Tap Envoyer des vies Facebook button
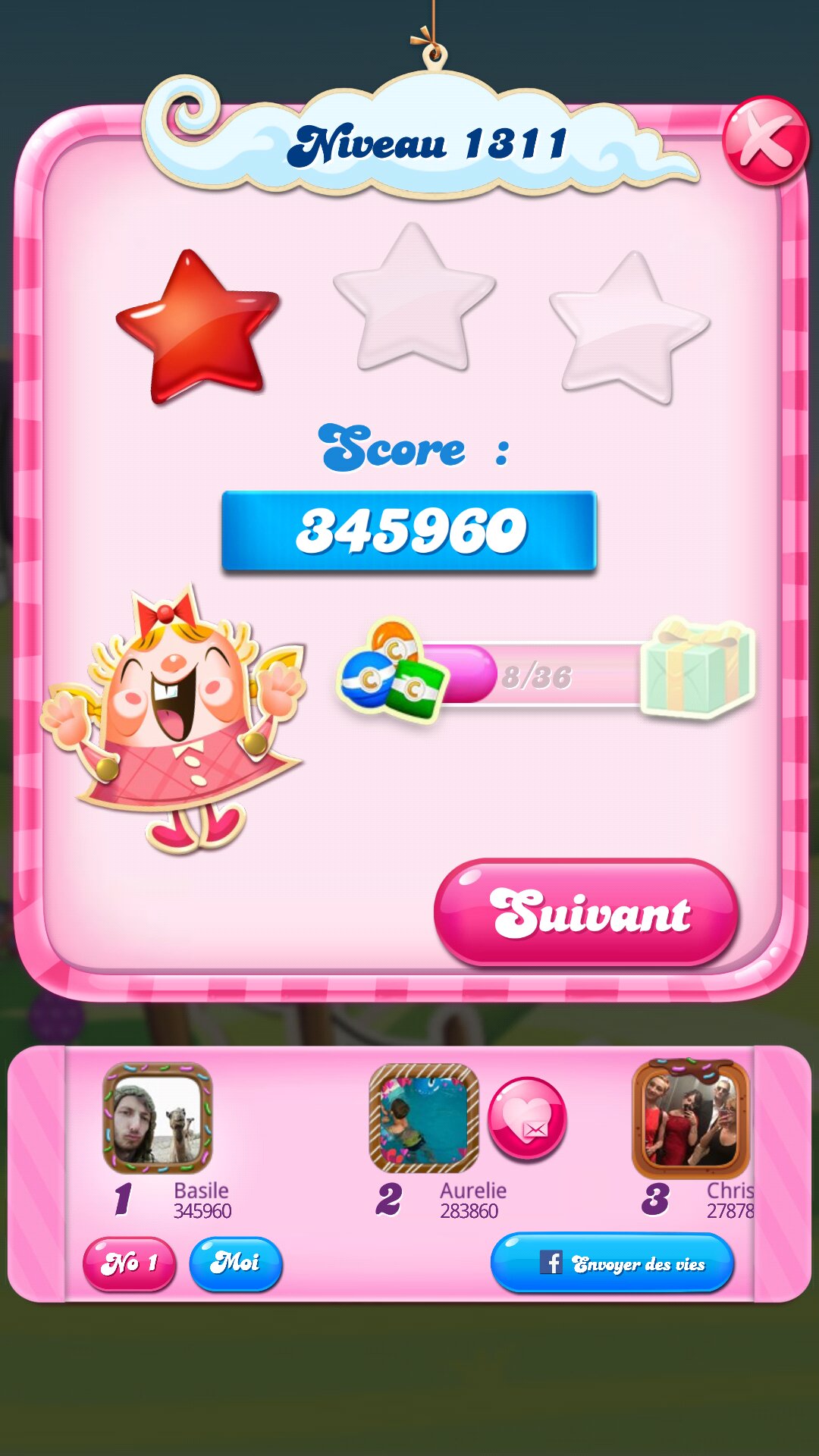 tap(612, 1263)
